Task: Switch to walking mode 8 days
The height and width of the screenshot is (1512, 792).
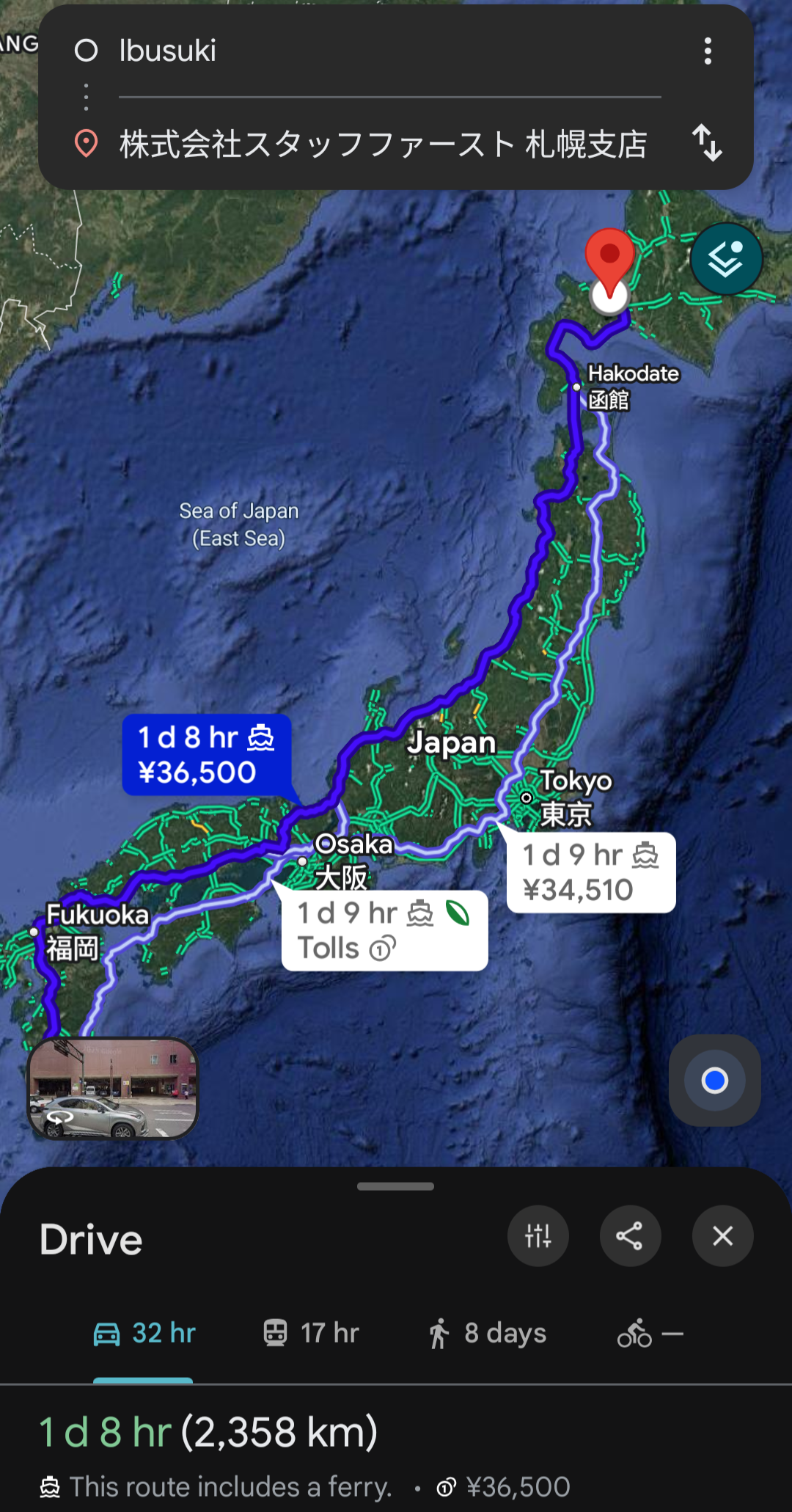Action: tap(488, 1333)
